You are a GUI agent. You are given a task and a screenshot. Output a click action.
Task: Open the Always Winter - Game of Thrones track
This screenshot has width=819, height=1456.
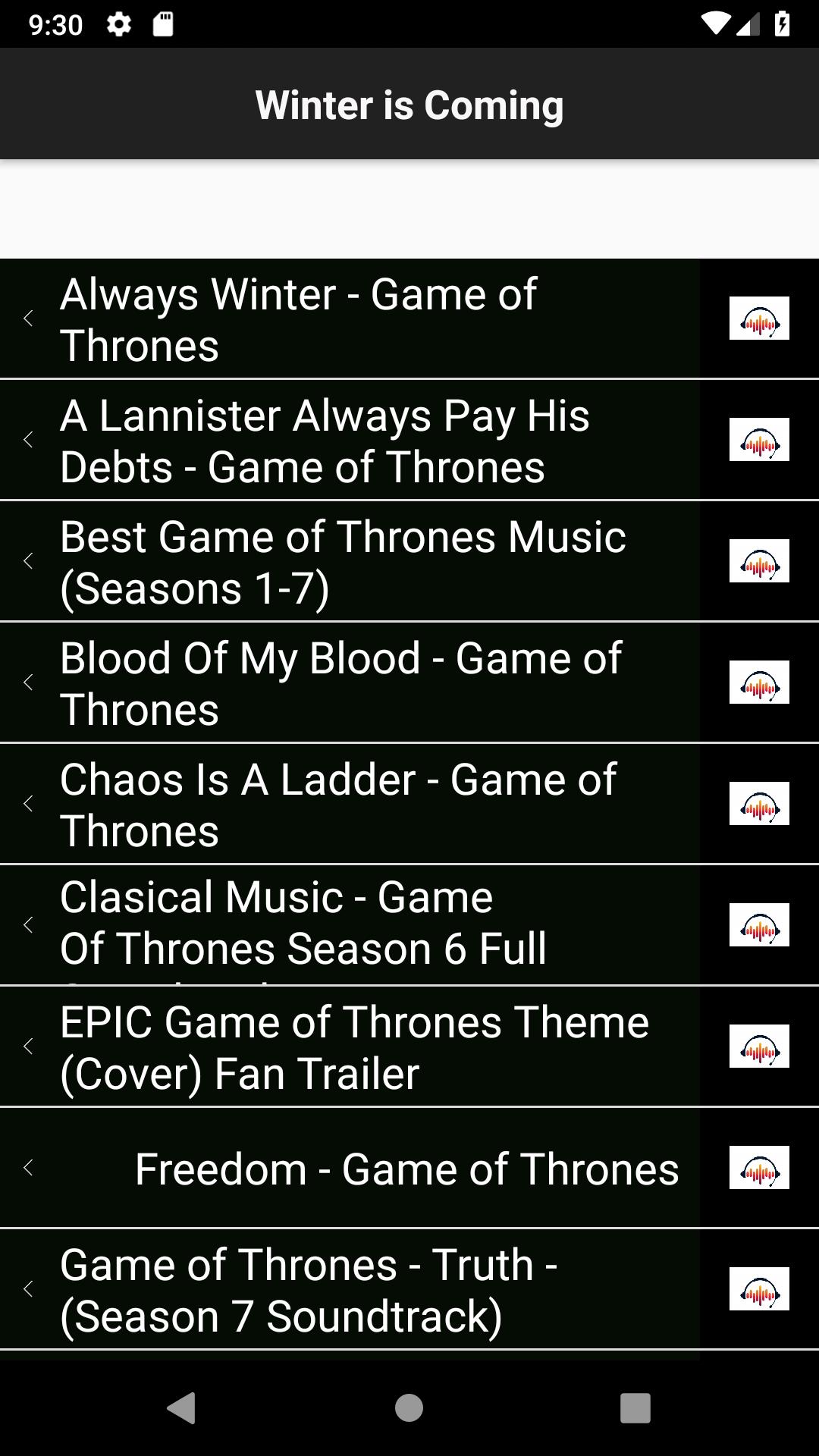(x=349, y=319)
